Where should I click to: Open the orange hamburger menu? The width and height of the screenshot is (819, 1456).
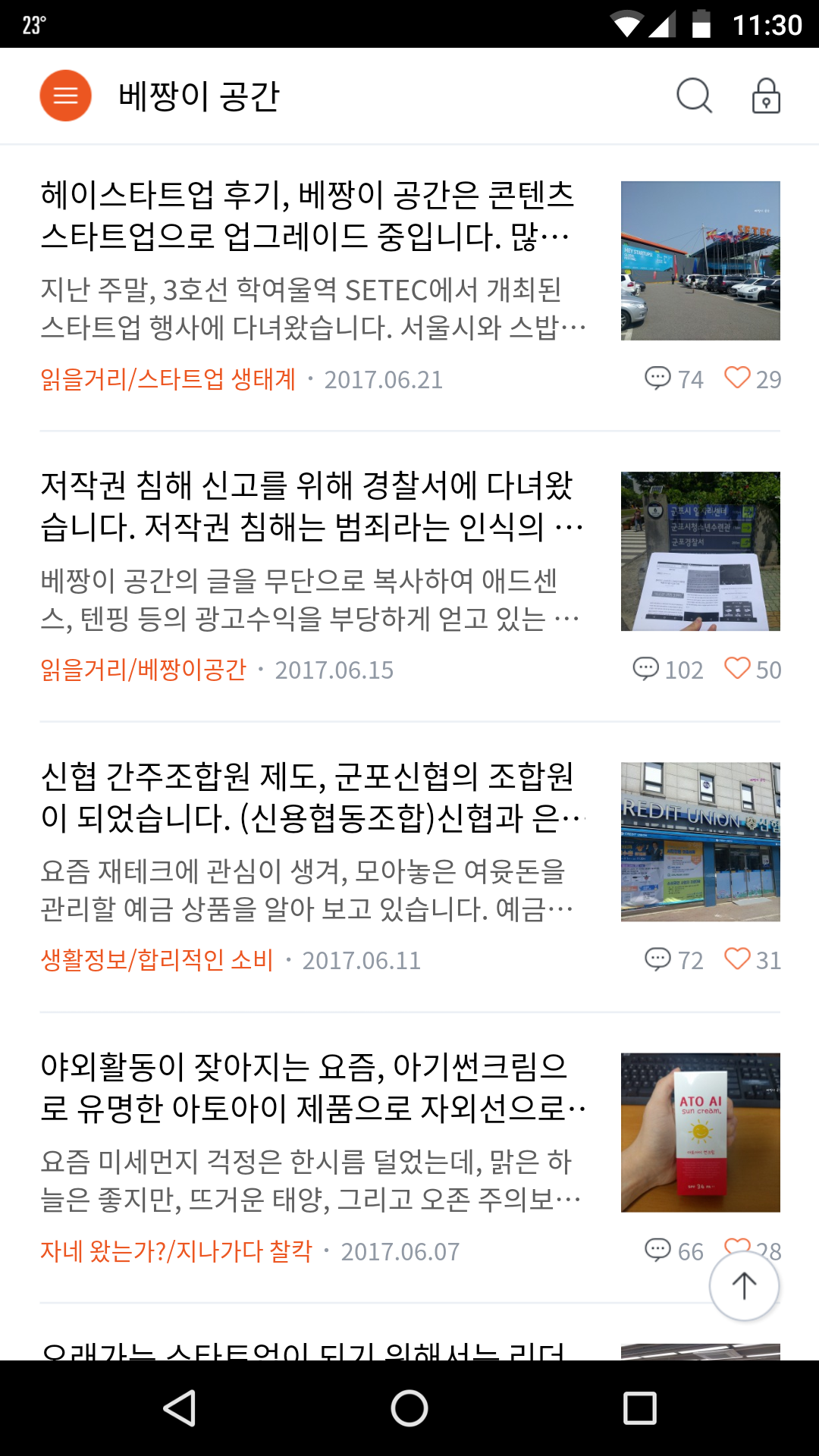point(65,96)
